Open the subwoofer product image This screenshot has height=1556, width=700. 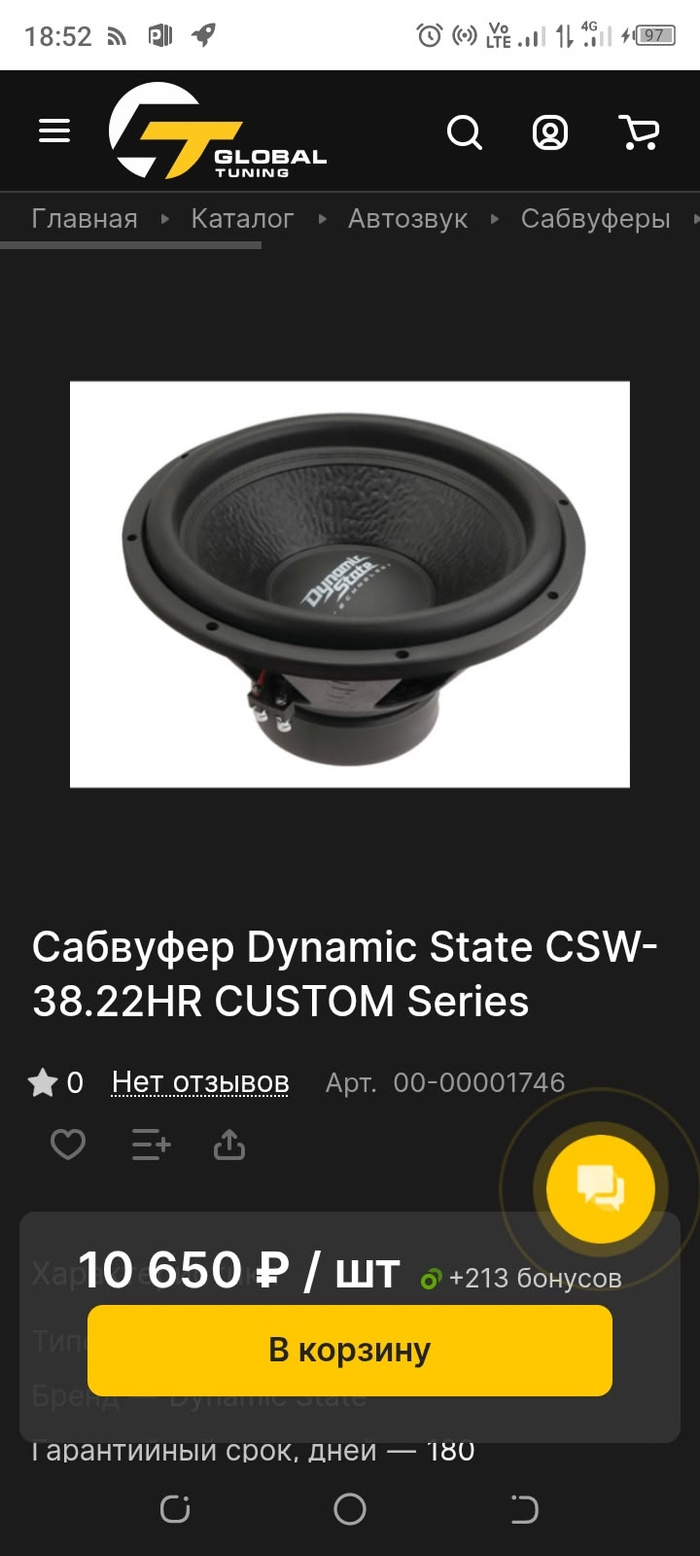pos(350,584)
